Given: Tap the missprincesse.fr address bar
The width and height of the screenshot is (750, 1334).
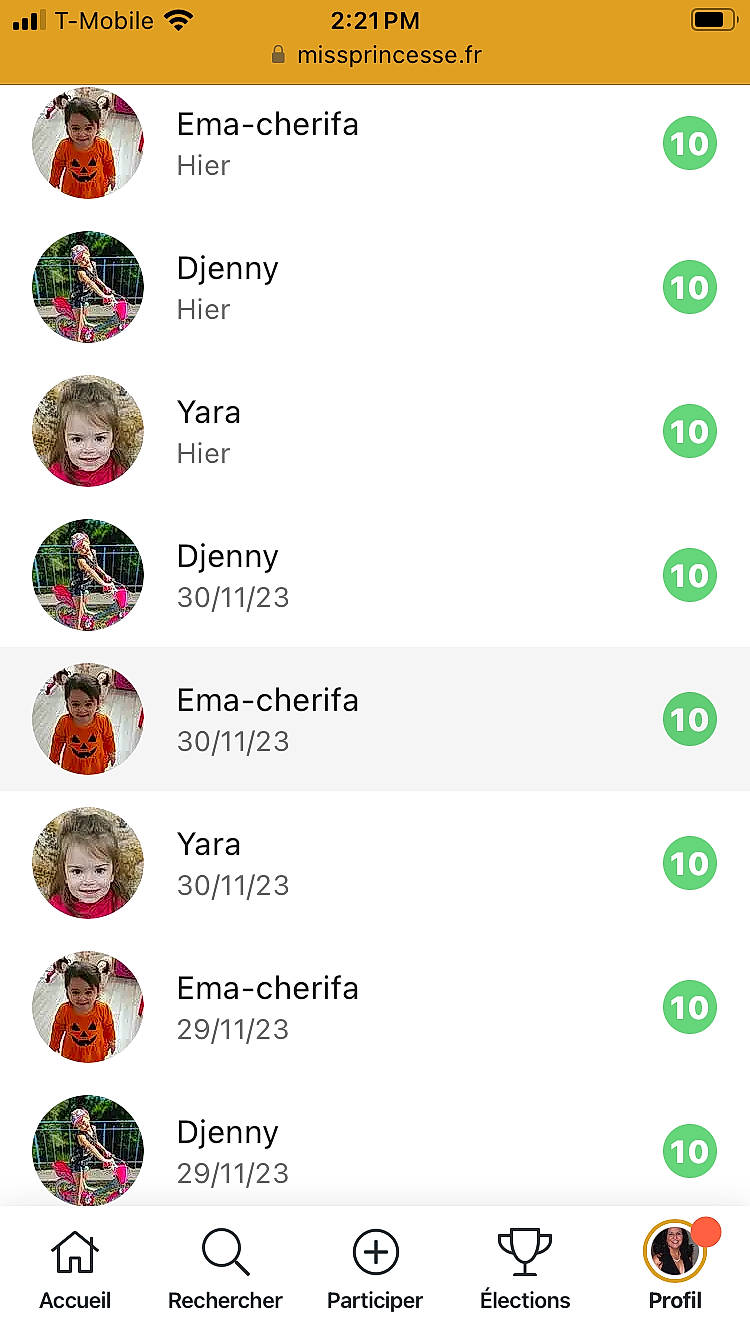Looking at the screenshot, I should [x=376, y=55].
